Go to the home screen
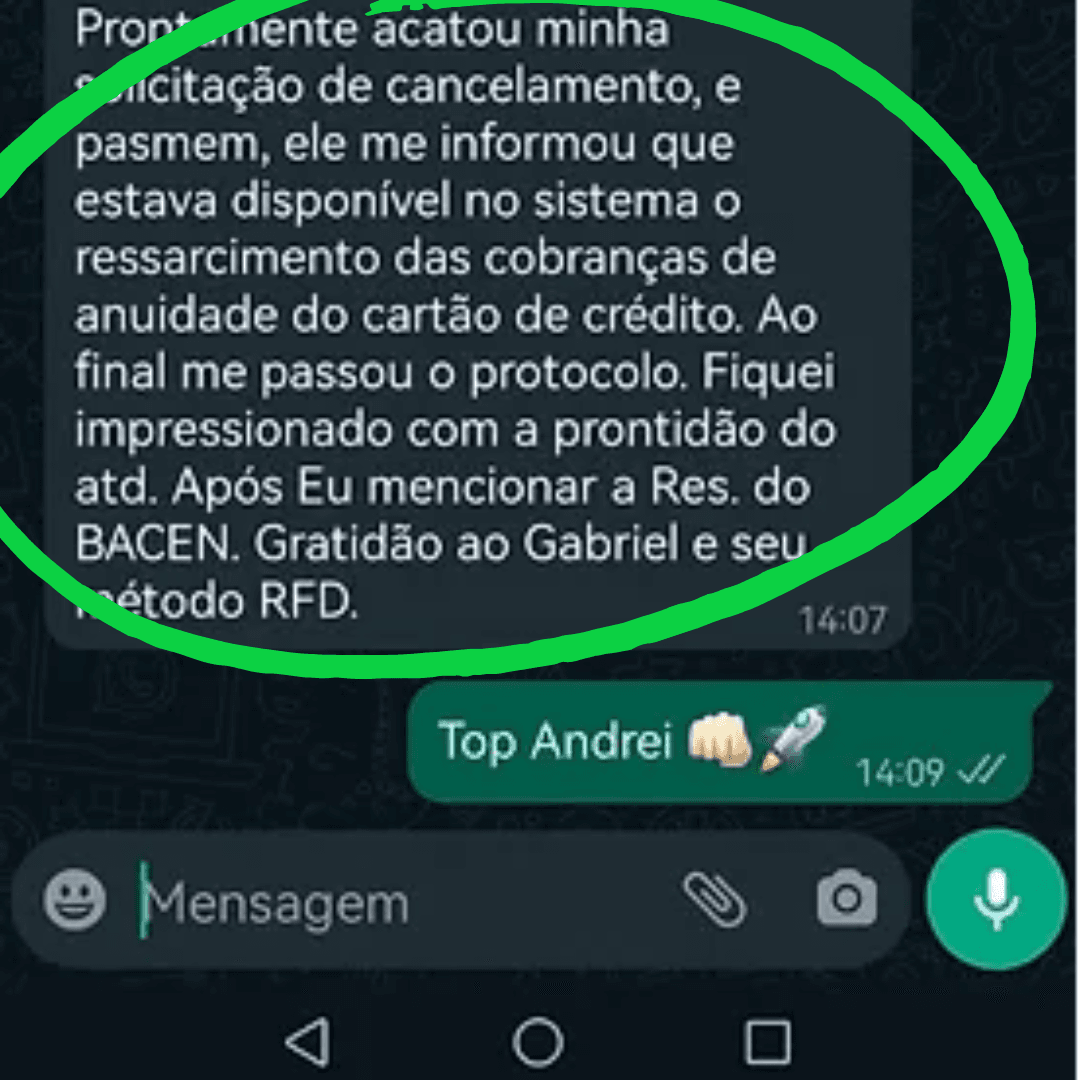 click(538, 1043)
